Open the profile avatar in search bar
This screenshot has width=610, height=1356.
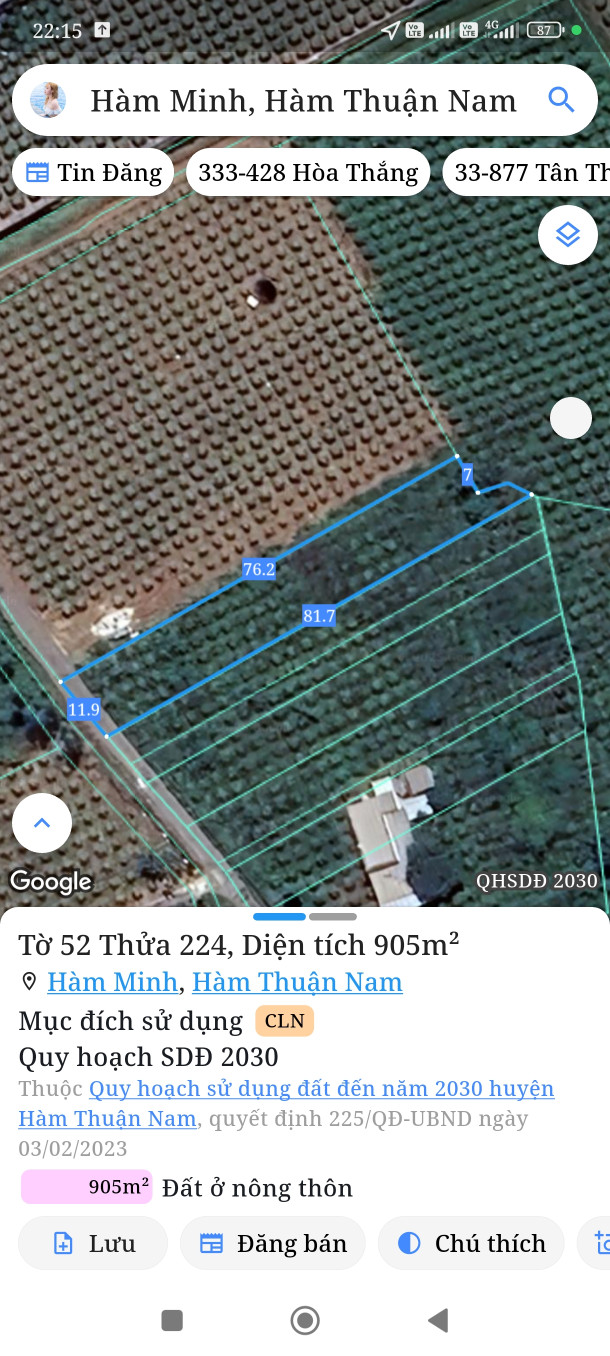pos(48,100)
